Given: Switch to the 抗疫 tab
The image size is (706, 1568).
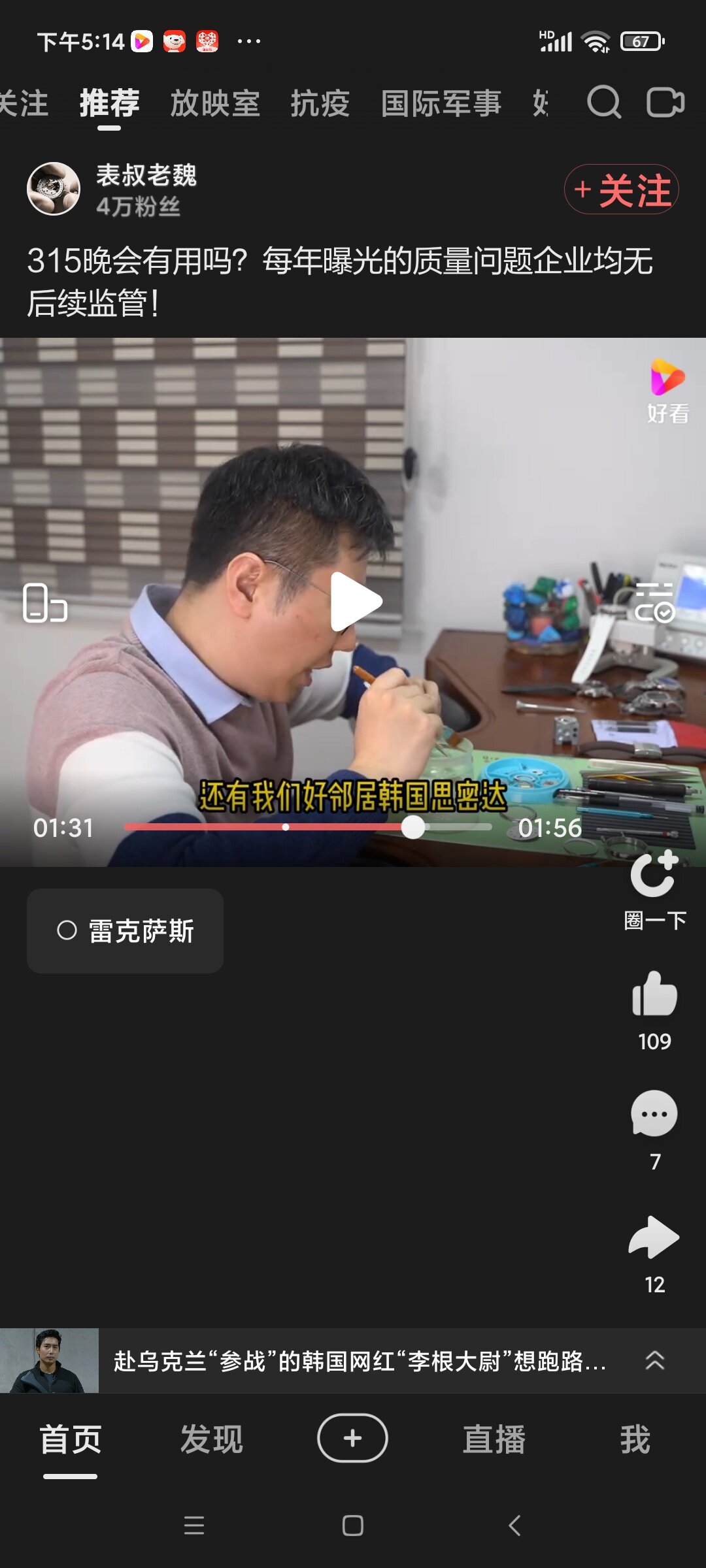Looking at the screenshot, I should [x=320, y=103].
